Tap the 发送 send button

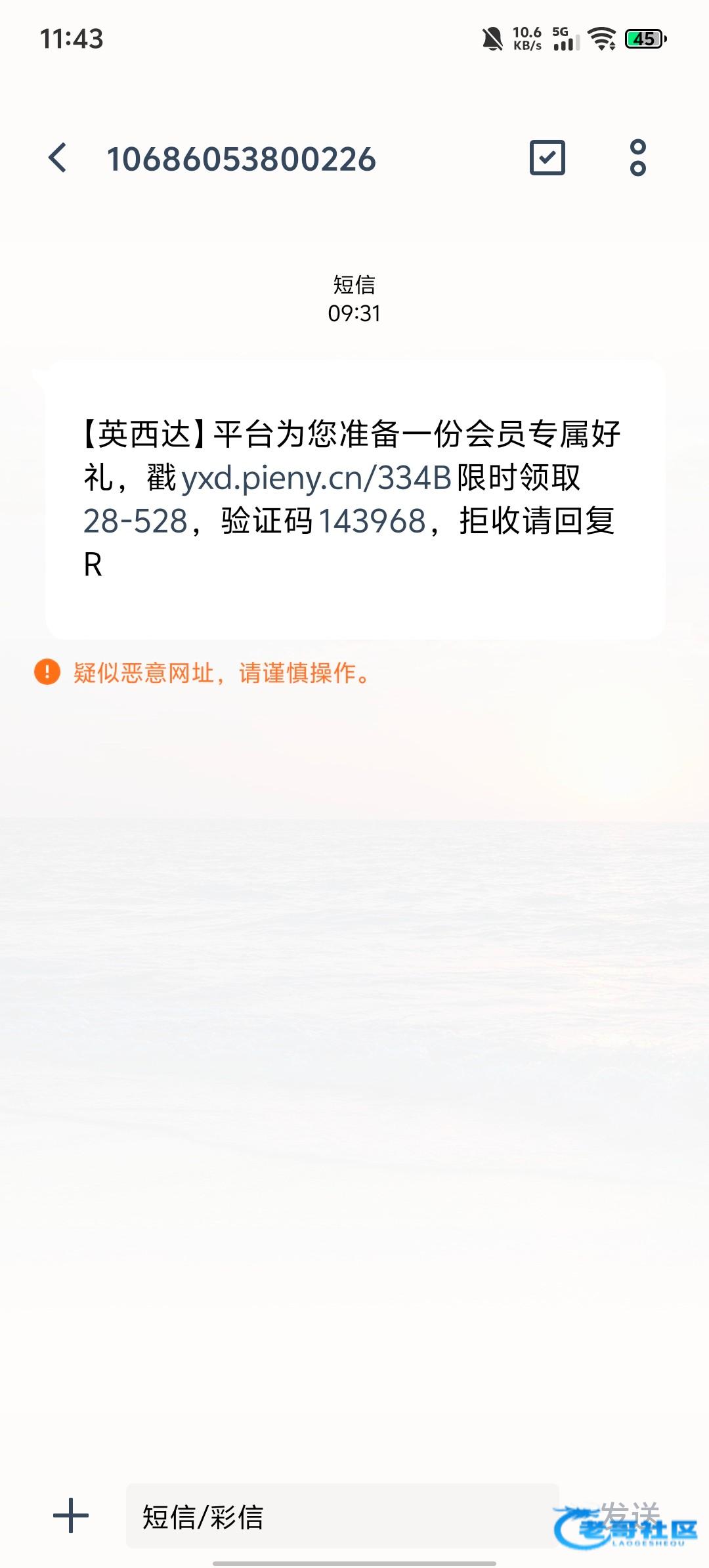coord(629,1515)
